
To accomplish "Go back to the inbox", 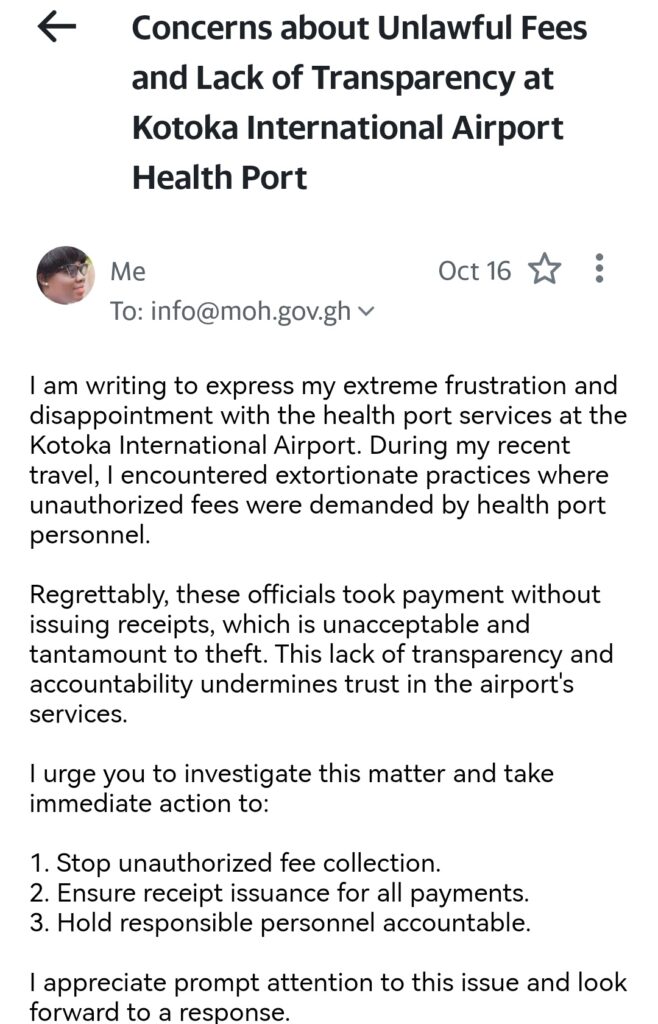I will tap(56, 28).
